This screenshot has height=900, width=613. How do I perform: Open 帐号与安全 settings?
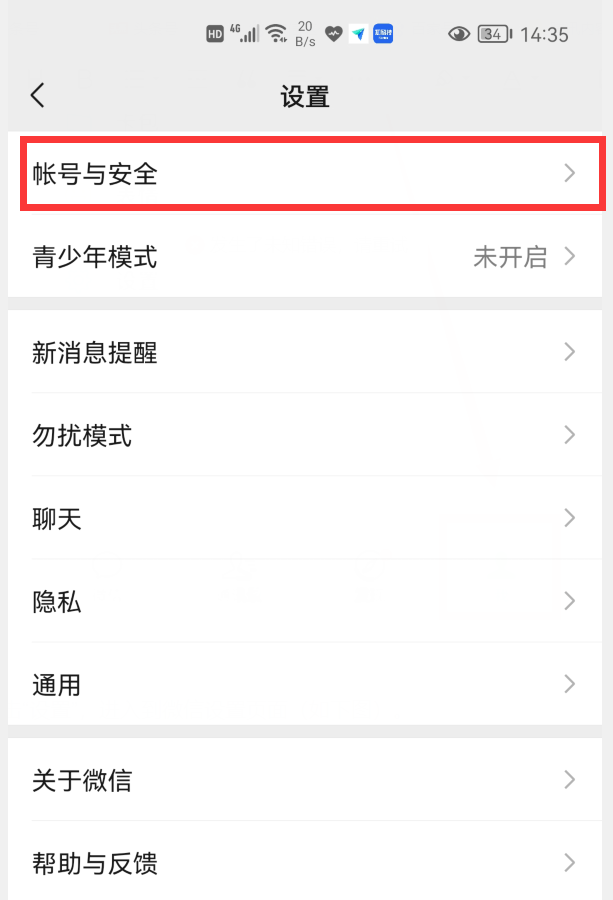(x=306, y=175)
